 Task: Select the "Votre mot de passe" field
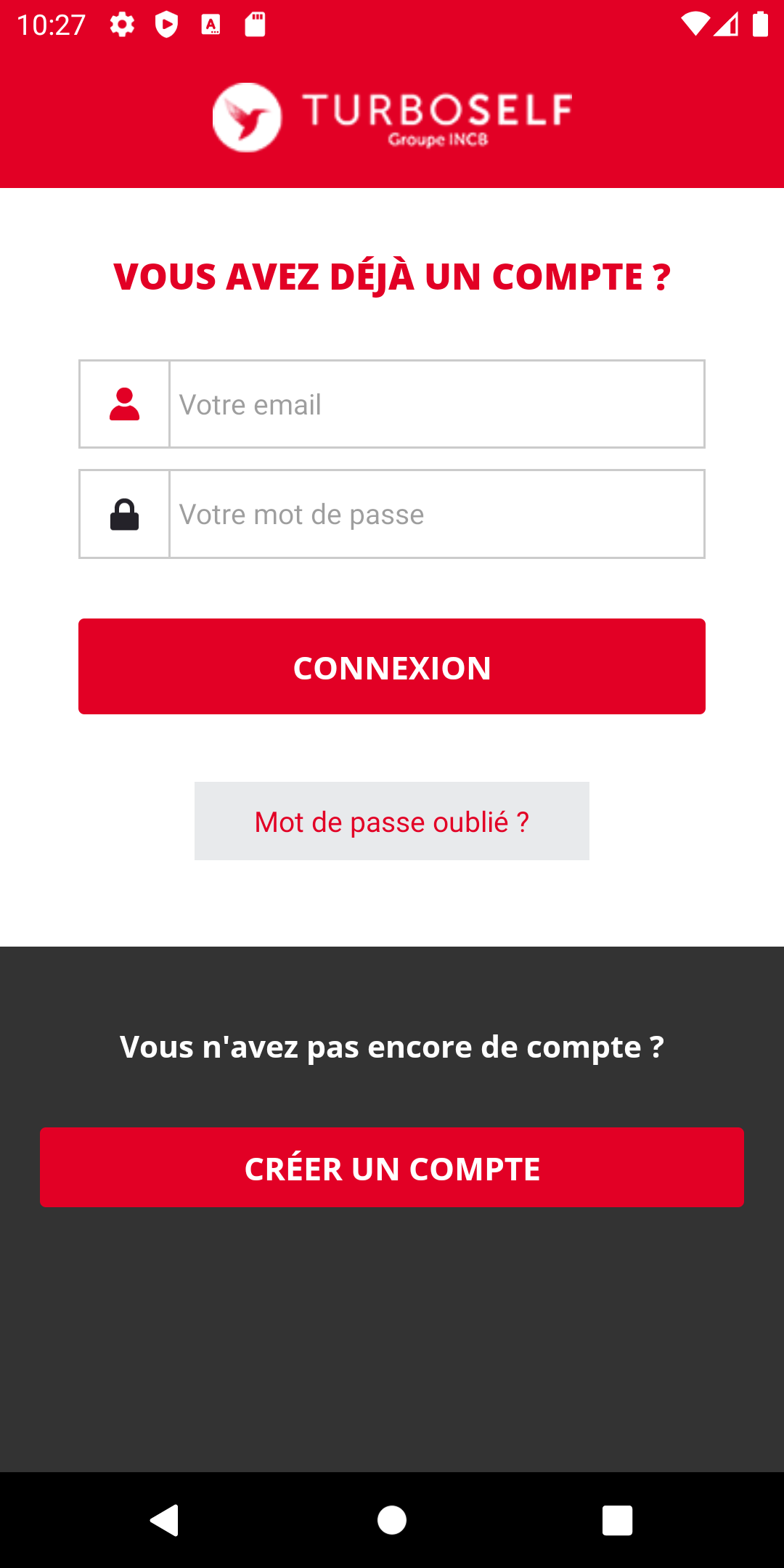[436, 514]
